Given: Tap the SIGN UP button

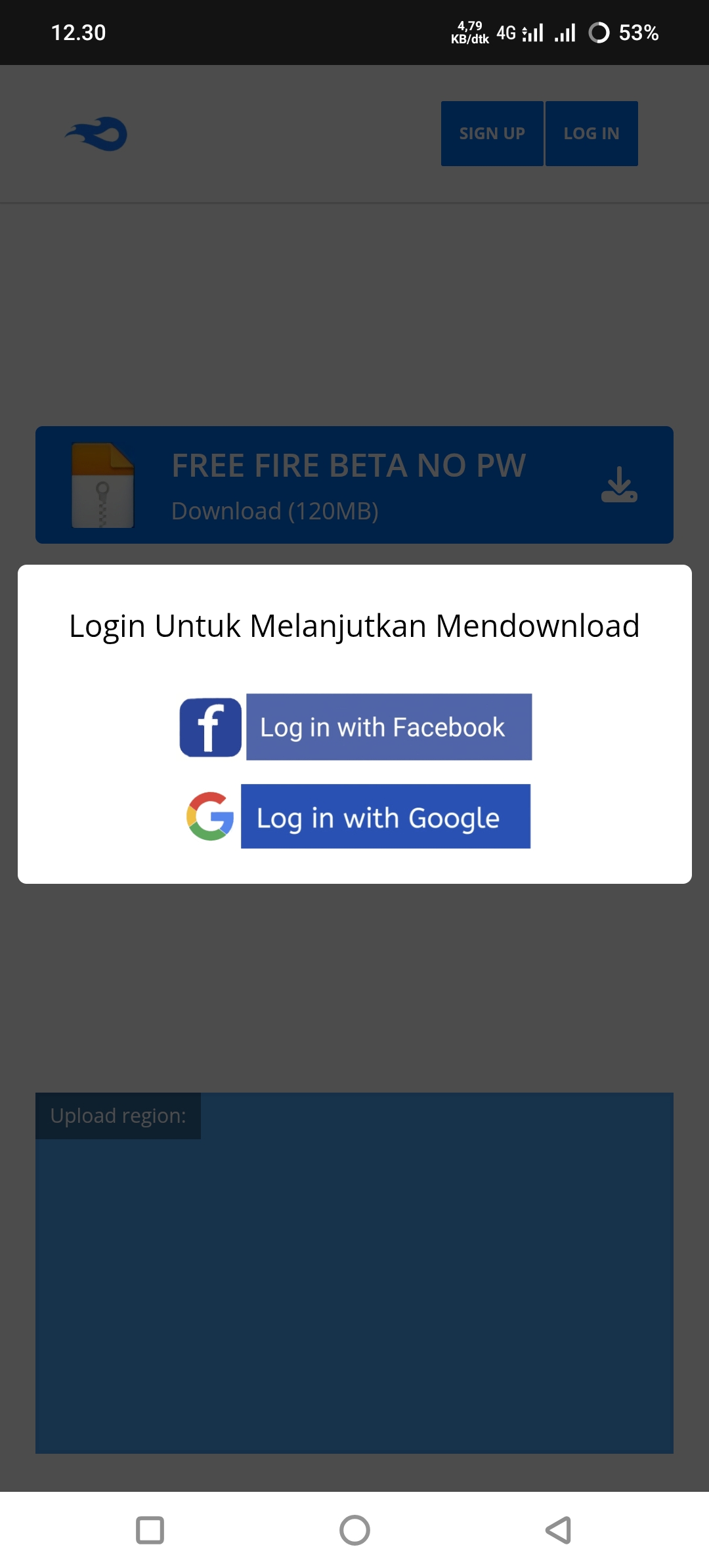Looking at the screenshot, I should pos(492,133).
